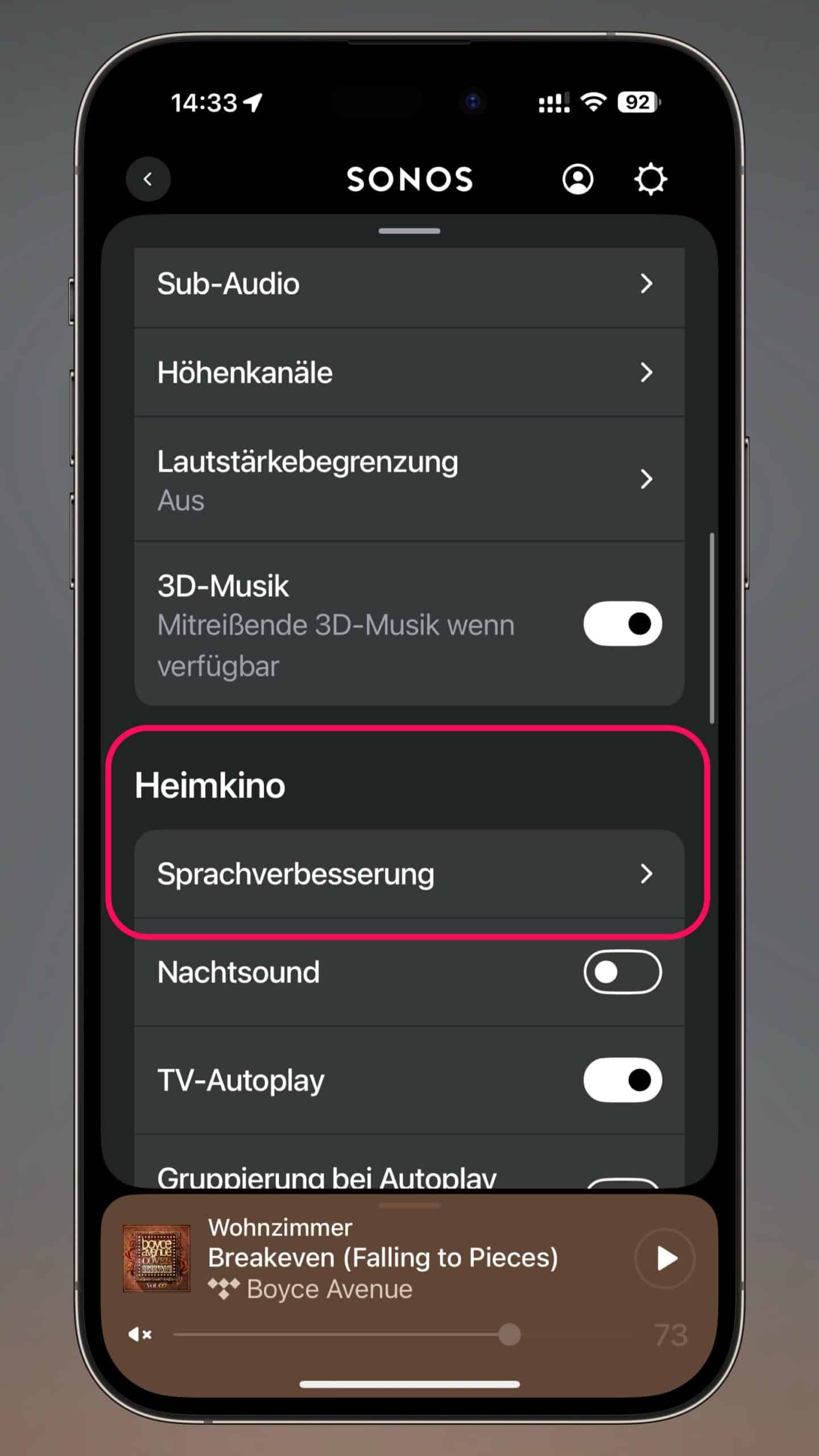This screenshot has width=819, height=1456.
Task: Open the account profile icon
Action: click(x=578, y=179)
